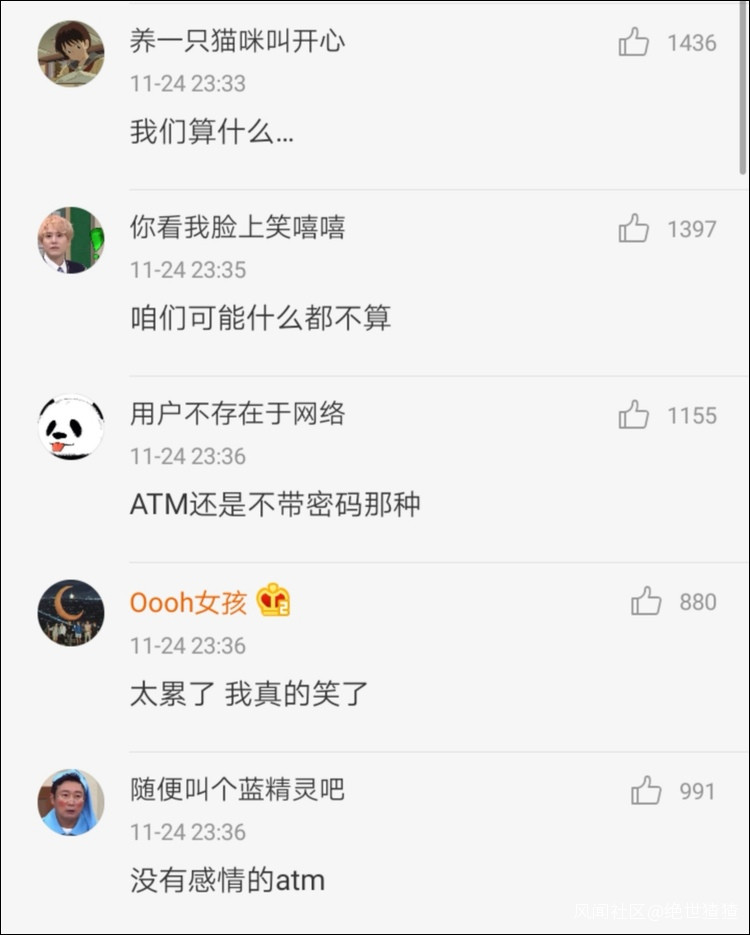Open the avatar of 你看我脸上笑嘻嘻

click(71, 240)
